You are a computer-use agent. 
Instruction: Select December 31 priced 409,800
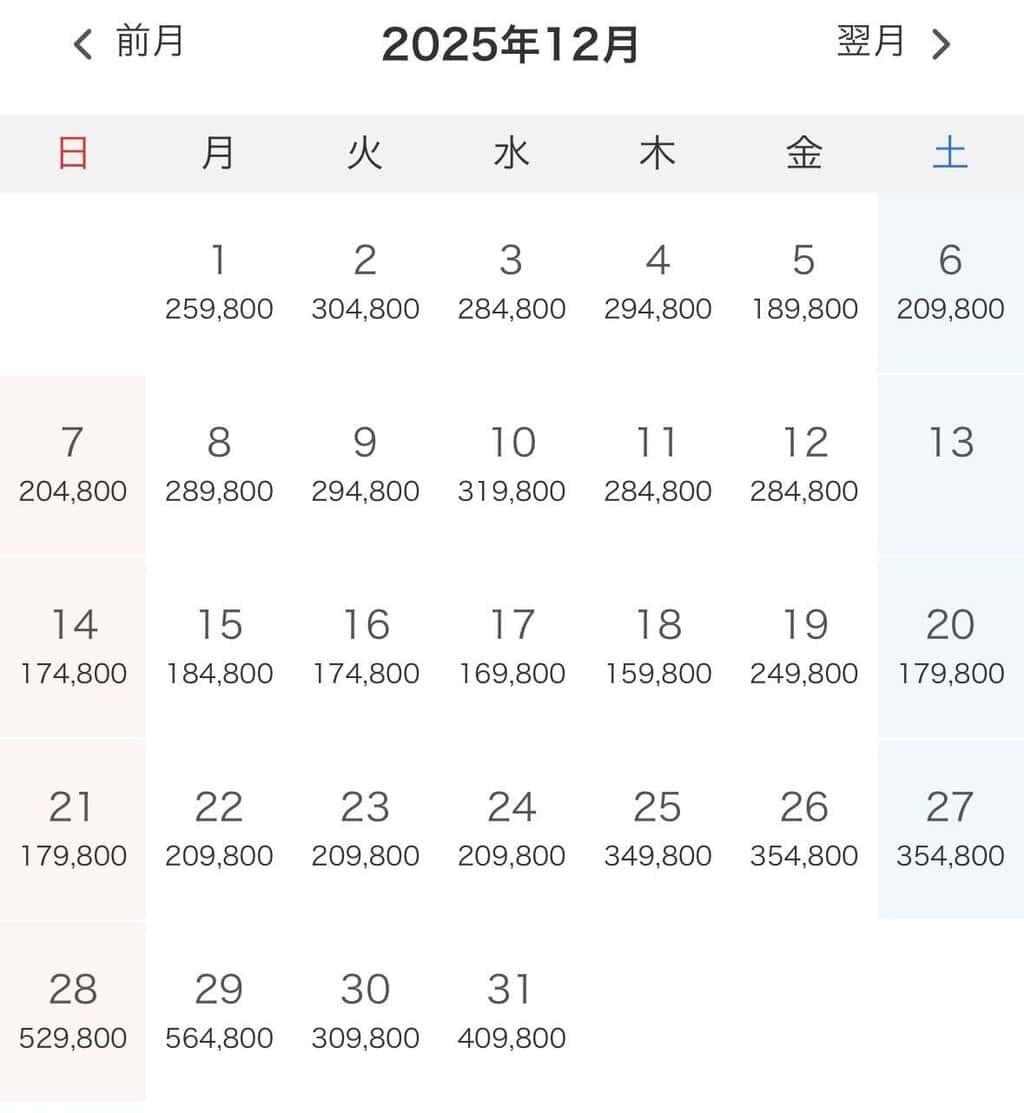[x=511, y=1011]
